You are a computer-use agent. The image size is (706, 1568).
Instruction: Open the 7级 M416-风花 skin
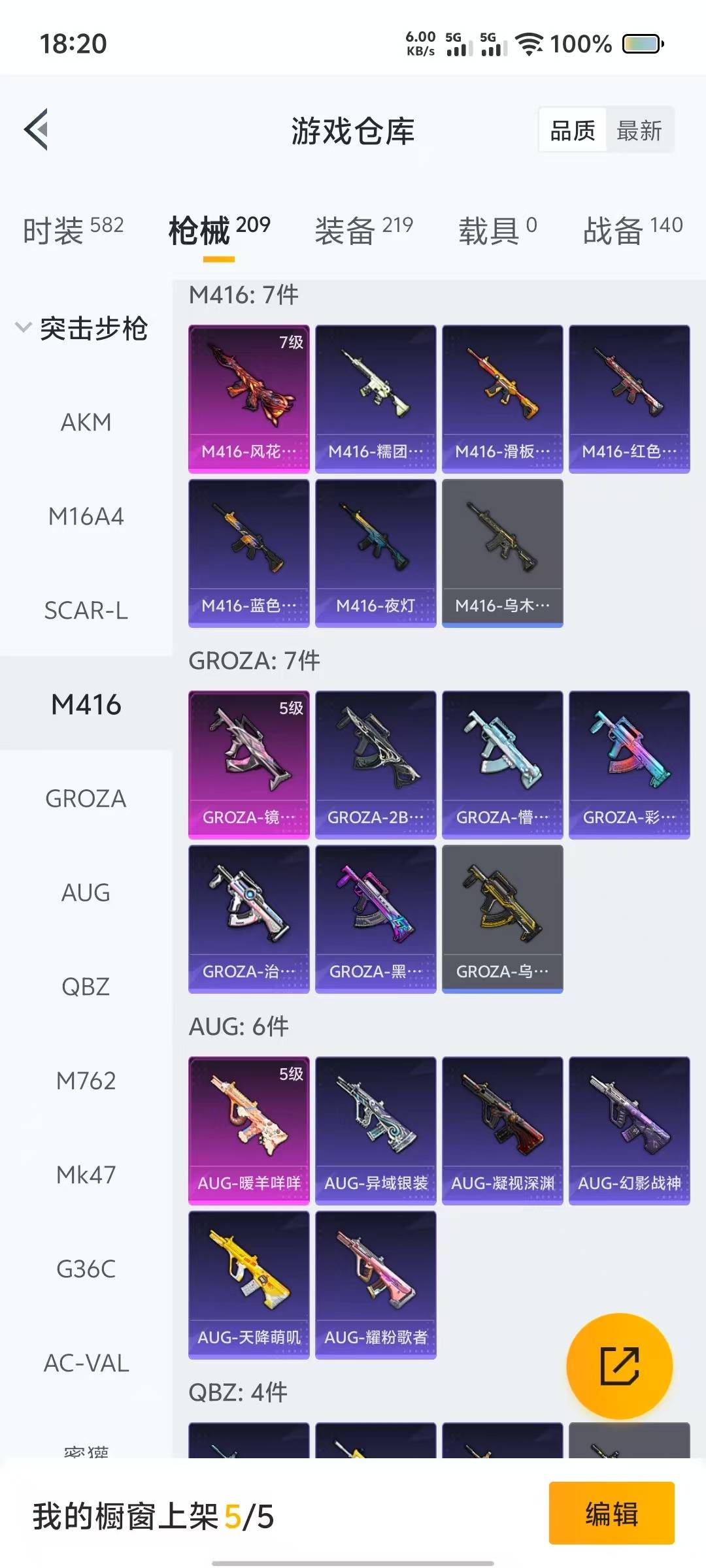249,399
